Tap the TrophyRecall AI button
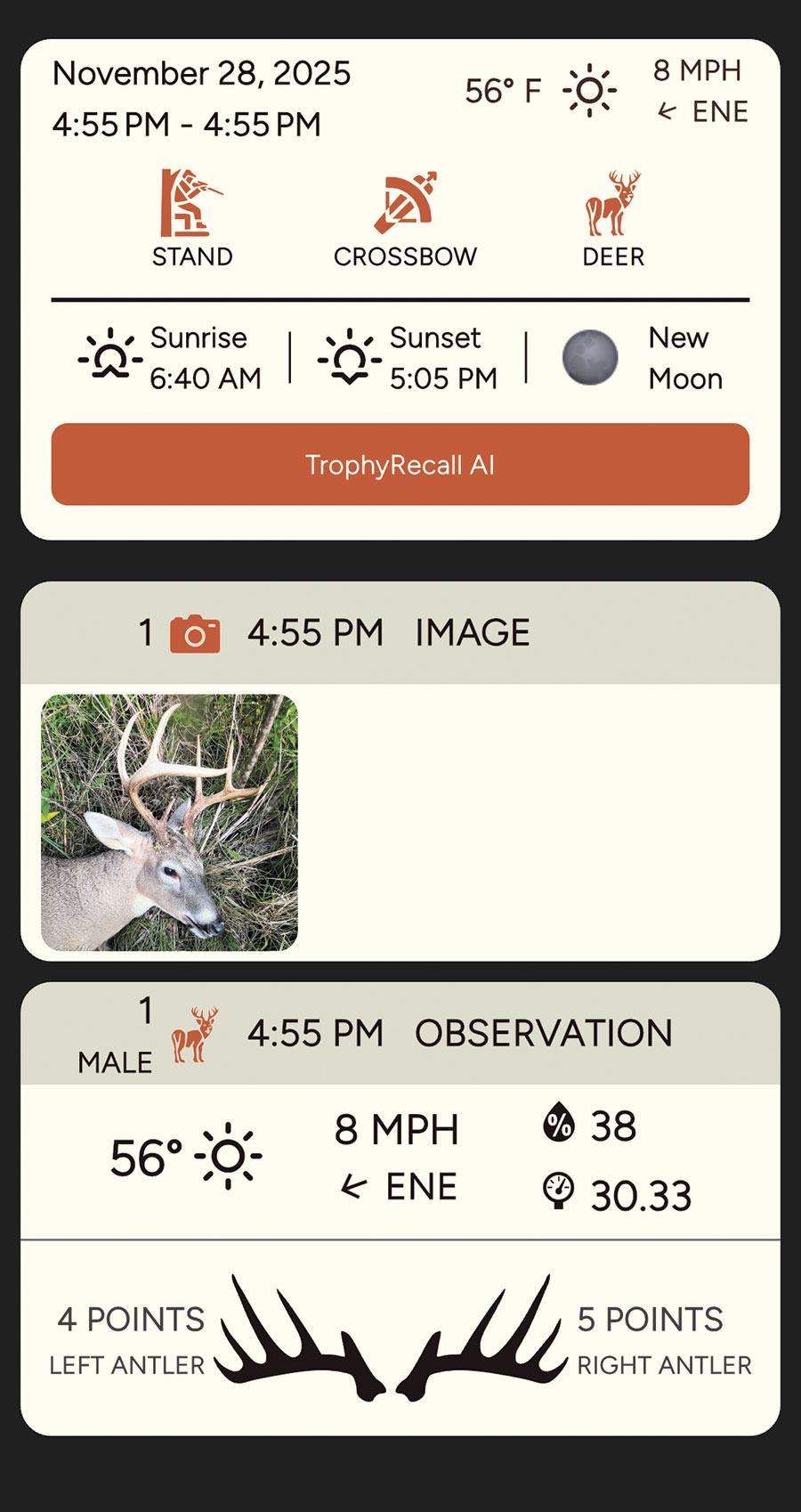 (400, 464)
